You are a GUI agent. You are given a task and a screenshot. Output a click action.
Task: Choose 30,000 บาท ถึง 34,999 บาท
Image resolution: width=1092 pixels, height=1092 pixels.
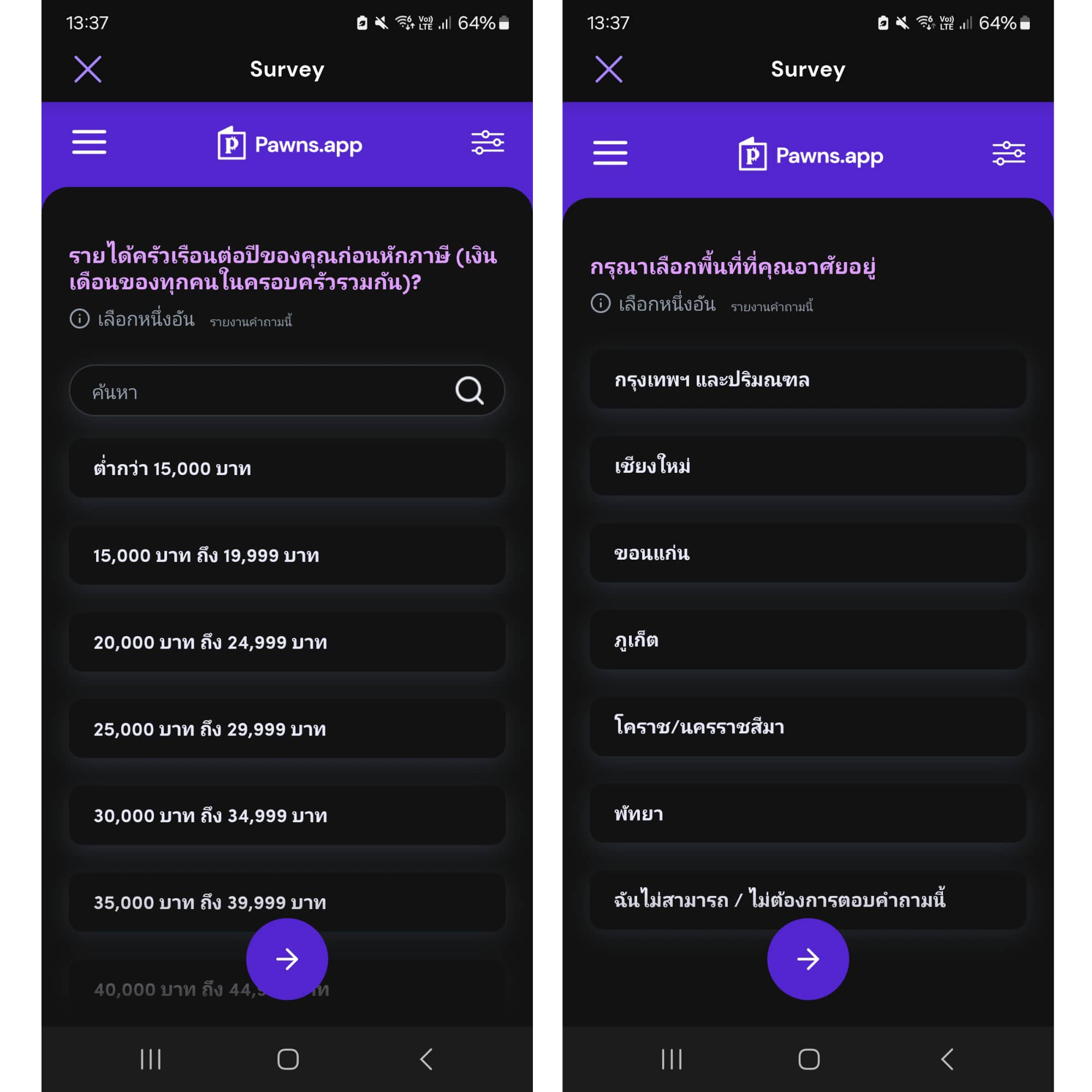(287, 816)
